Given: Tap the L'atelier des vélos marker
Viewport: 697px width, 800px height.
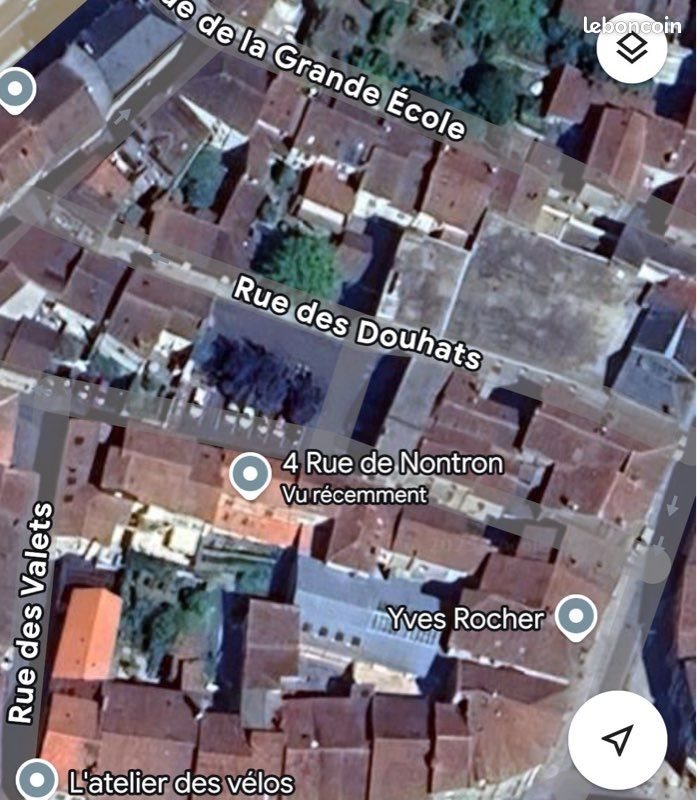Looking at the screenshot, I should (x=37, y=779).
